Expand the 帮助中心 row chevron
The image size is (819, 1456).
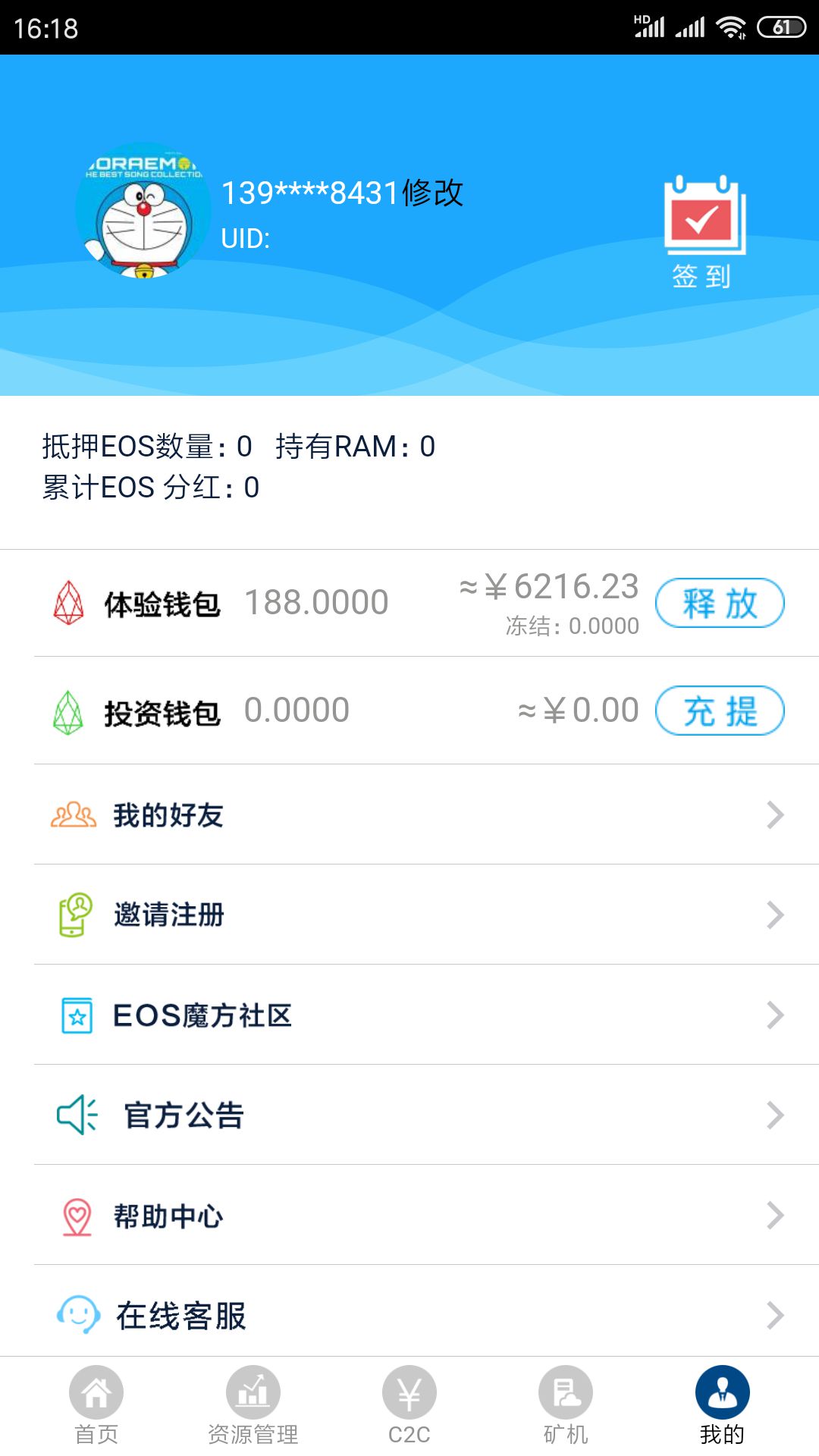(774, 1216)
